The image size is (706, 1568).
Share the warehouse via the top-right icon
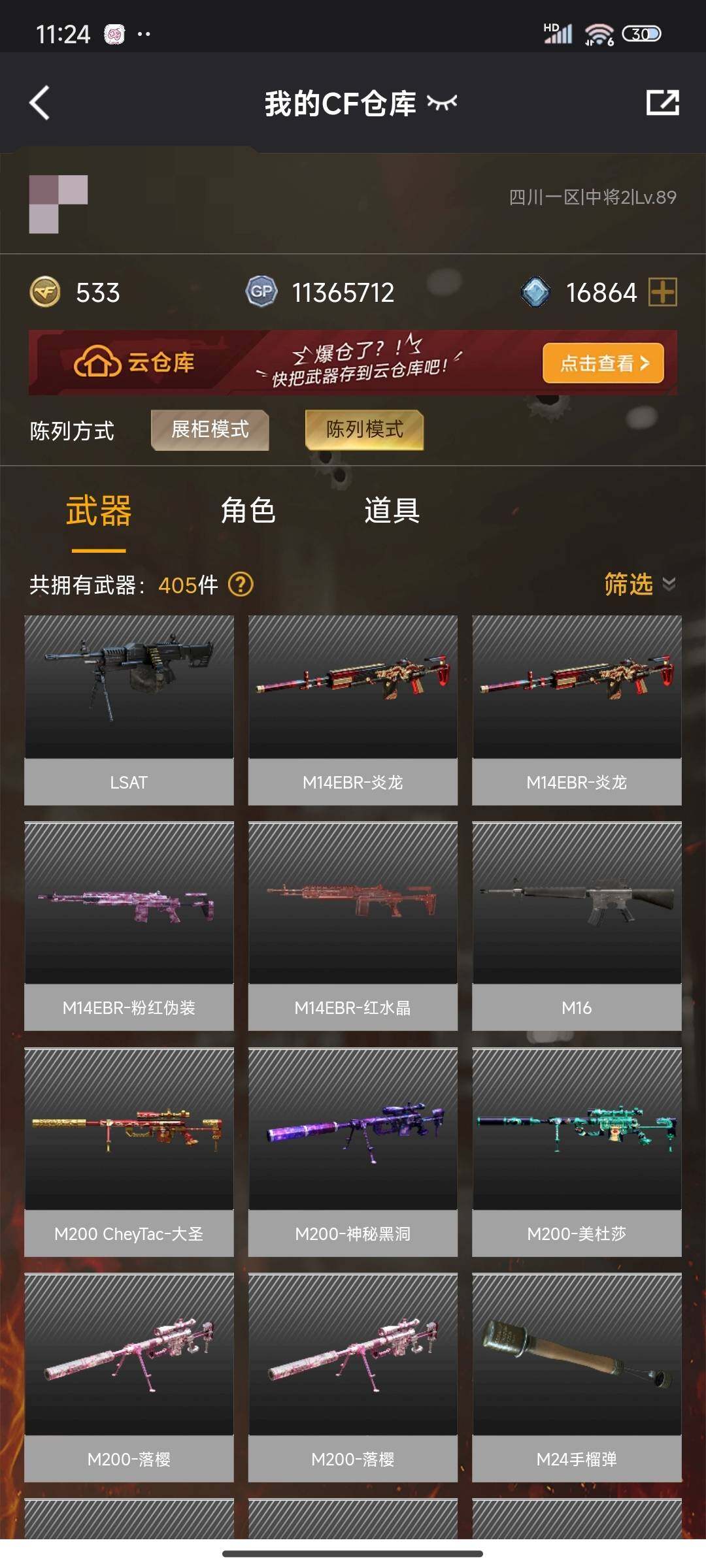click(662, 103)
